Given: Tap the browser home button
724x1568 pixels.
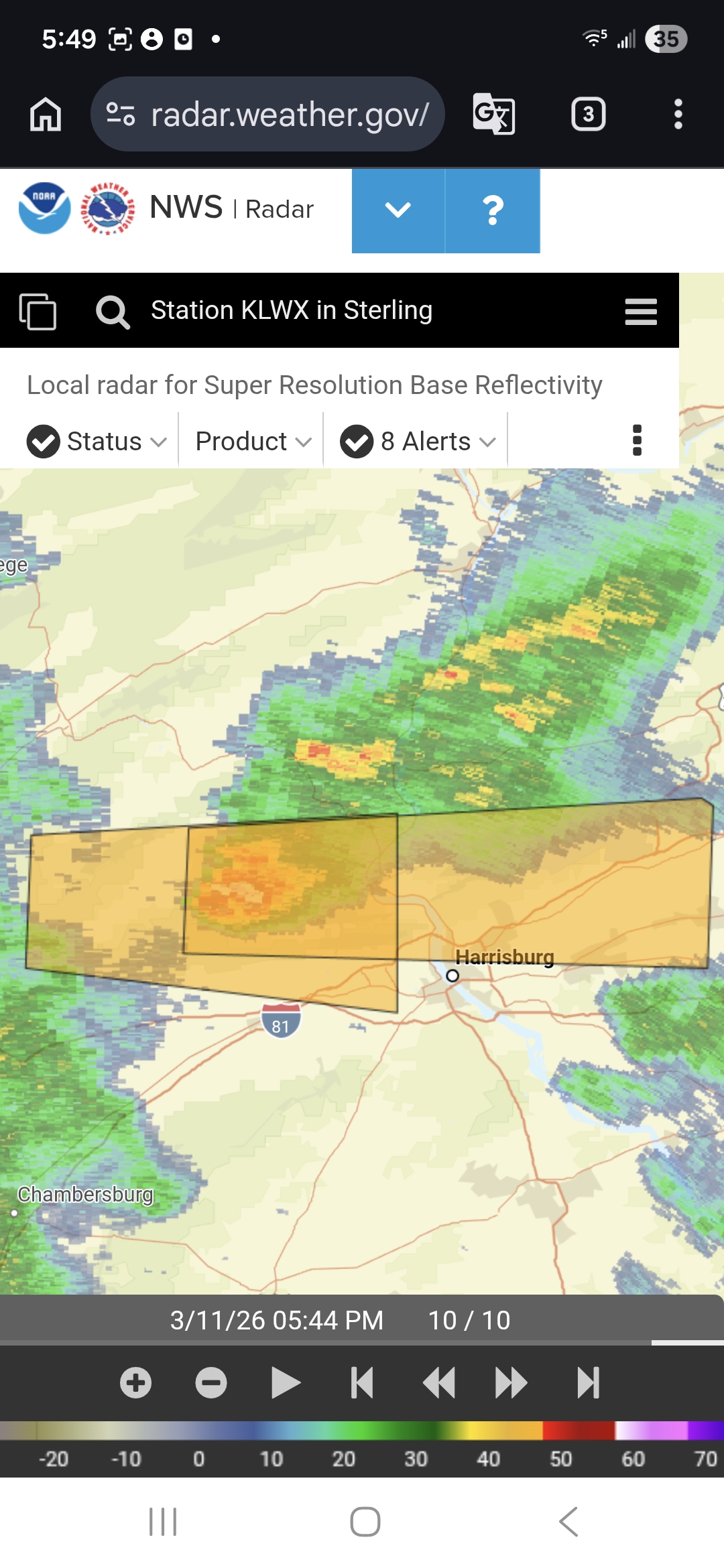Looking at the screenshot, I should pos(46,114).
